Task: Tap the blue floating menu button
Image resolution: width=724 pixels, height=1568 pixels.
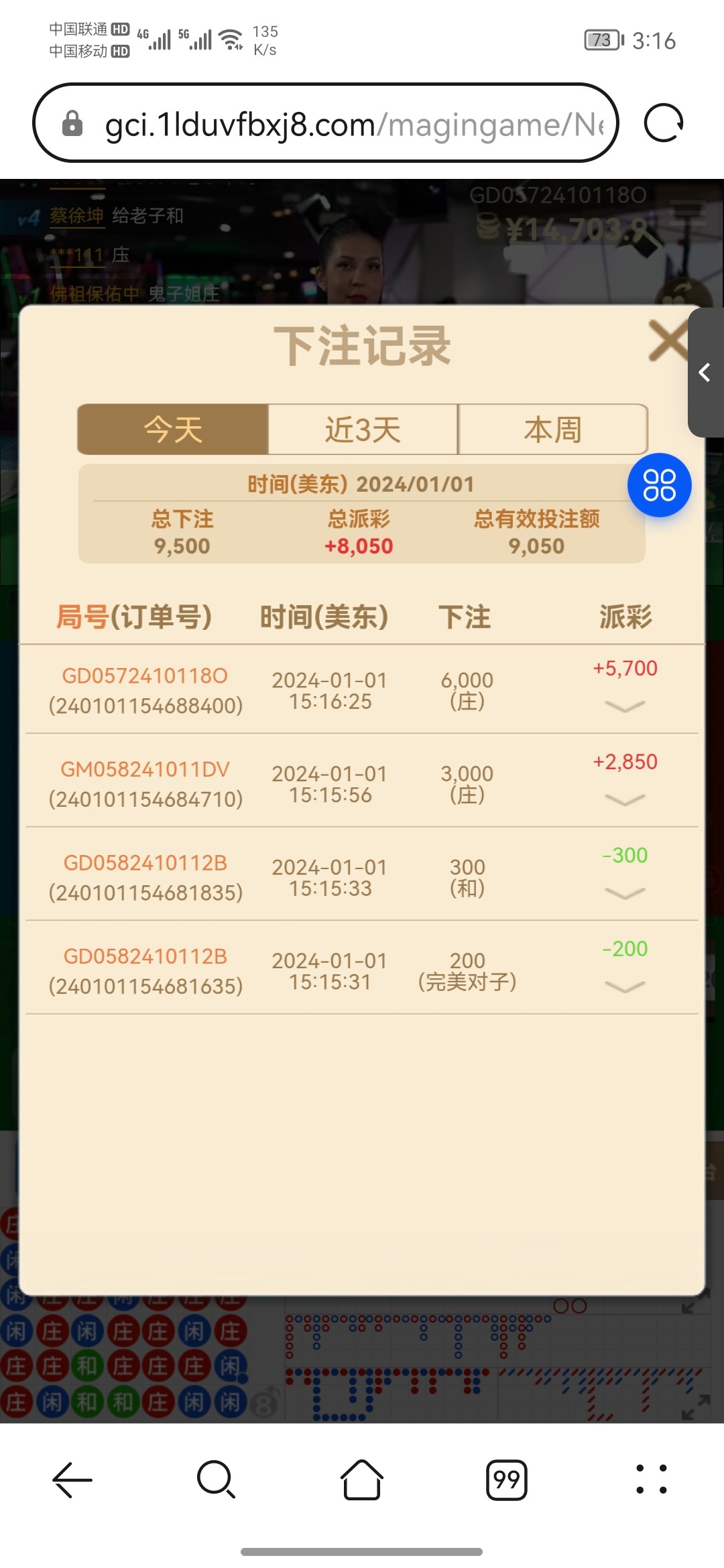Action: coord(659,485)
